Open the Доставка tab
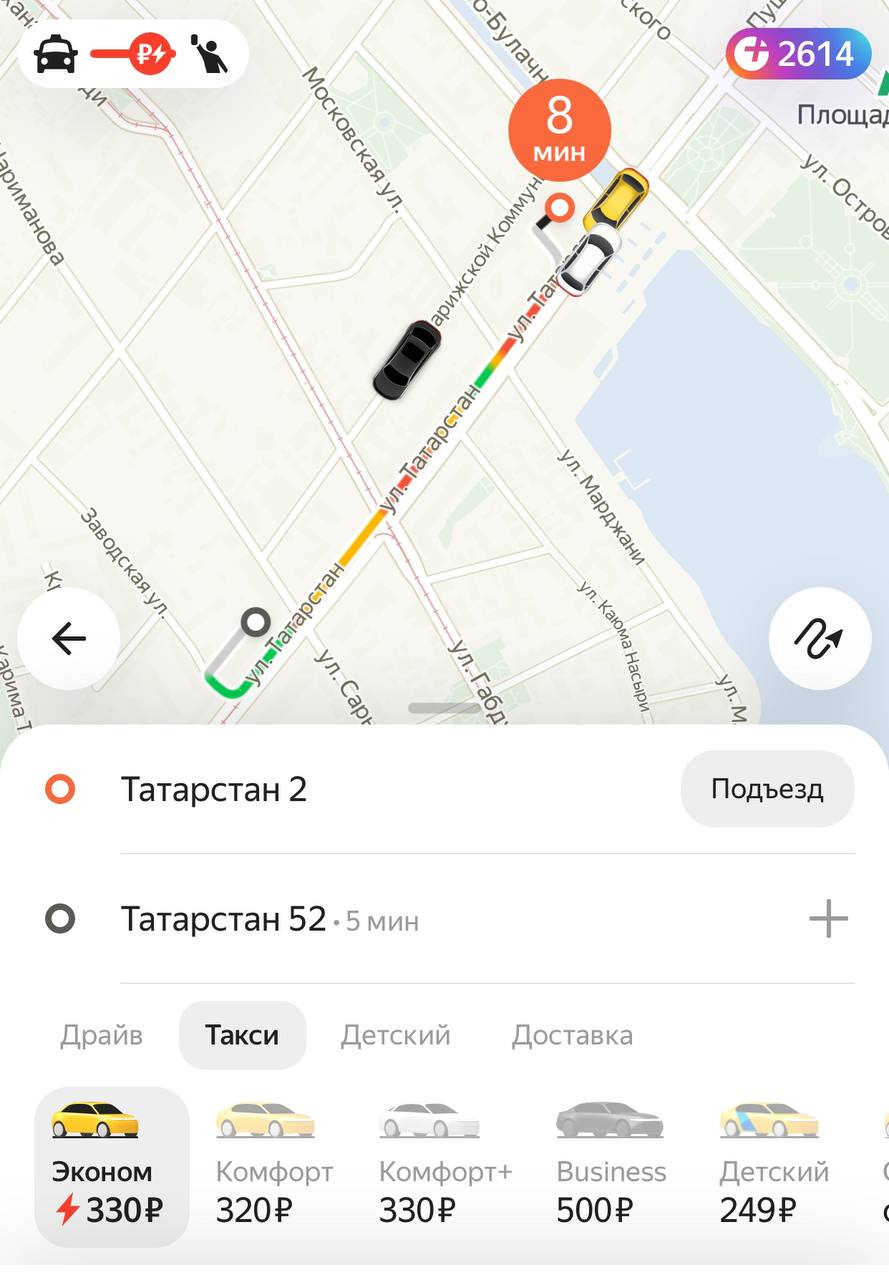The image size is (889, 1280). point(572,1035)
